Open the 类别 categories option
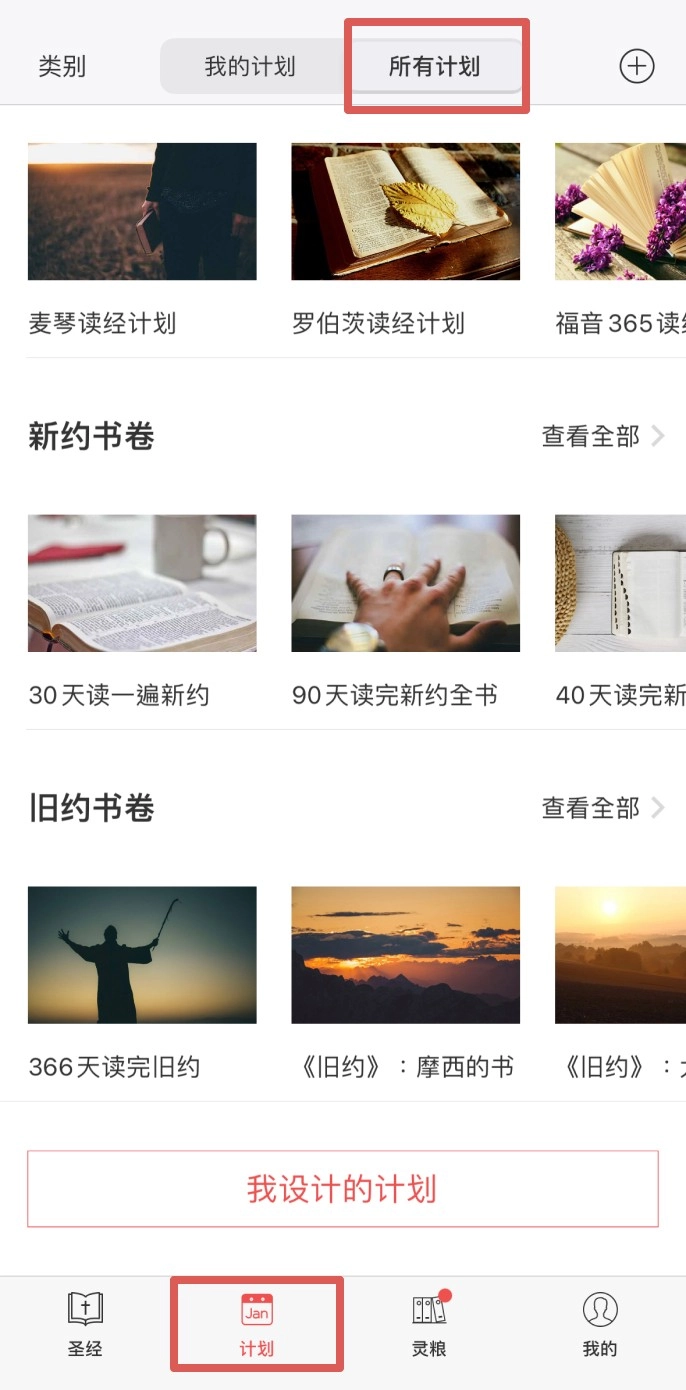 point(62,67)
